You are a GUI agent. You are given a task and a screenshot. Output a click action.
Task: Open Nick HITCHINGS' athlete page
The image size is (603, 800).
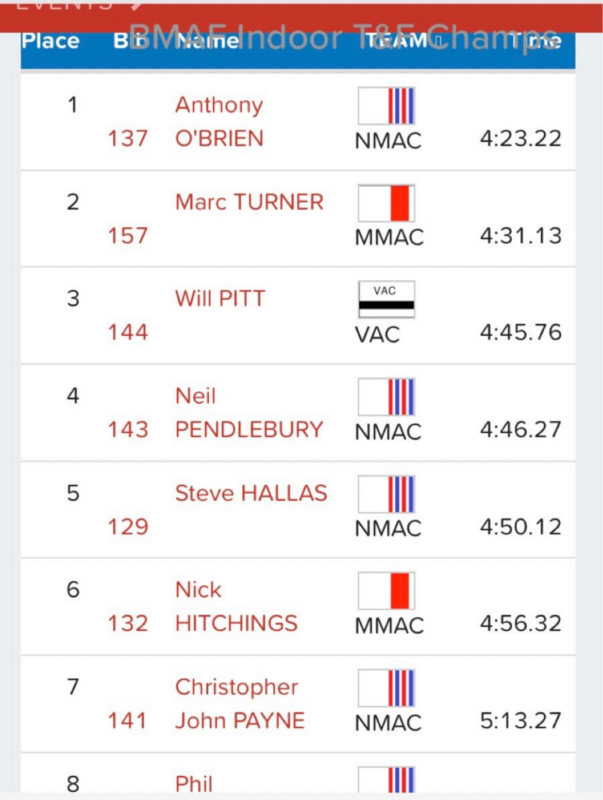[236, 607]
